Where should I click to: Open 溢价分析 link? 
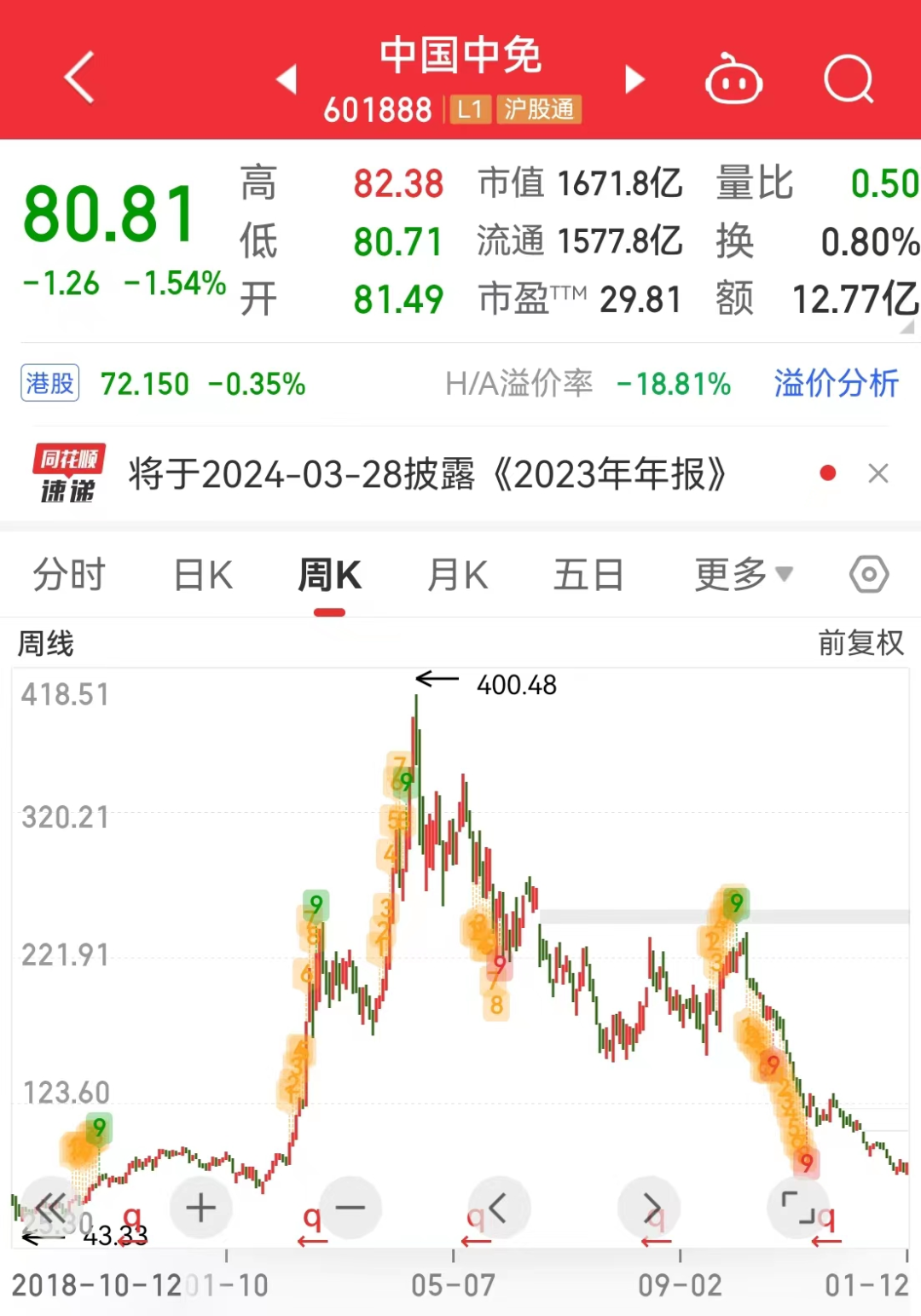836,384
